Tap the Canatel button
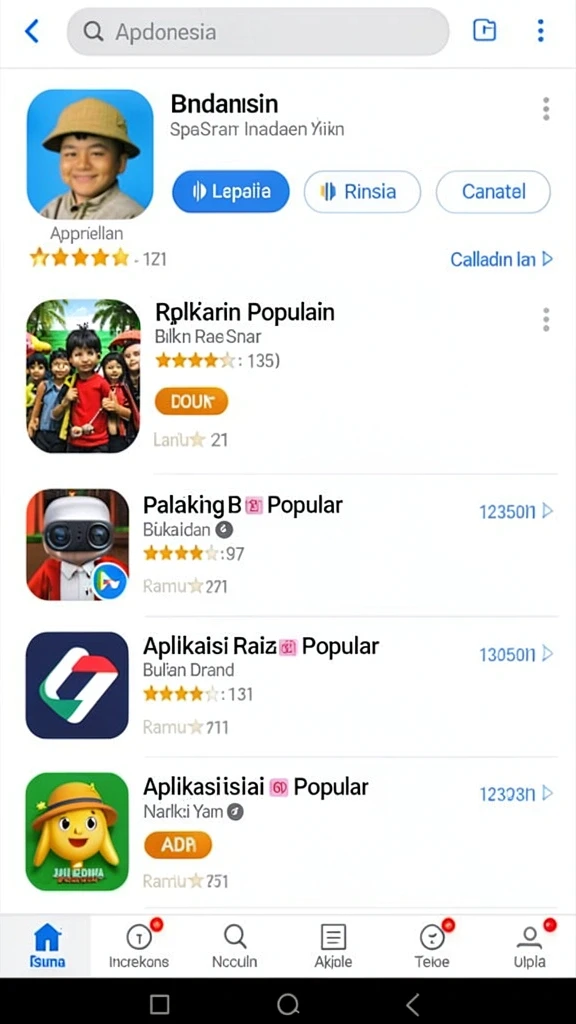This screenshot has height=1024, width=576. point(493,191)
